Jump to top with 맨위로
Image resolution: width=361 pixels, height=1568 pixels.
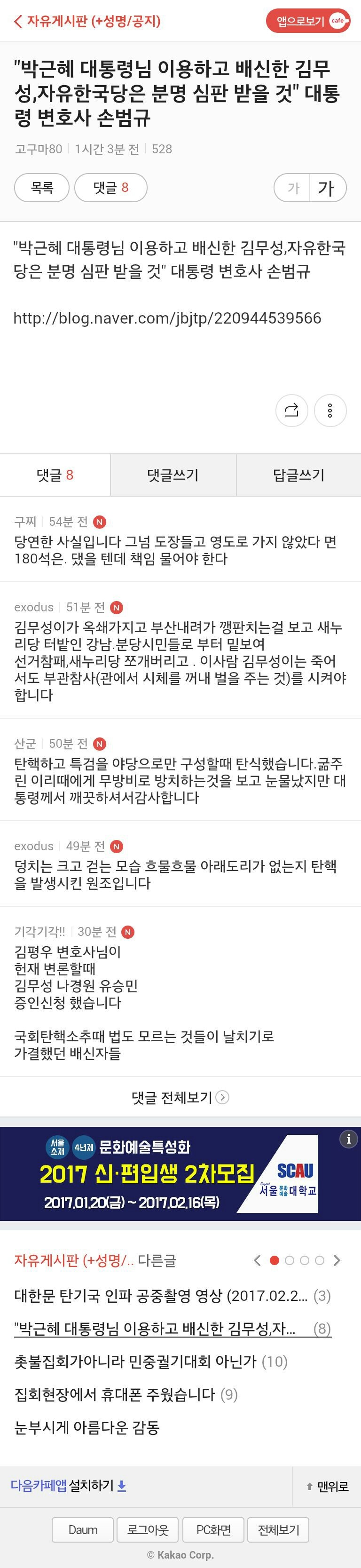[x=328, y=1487]
